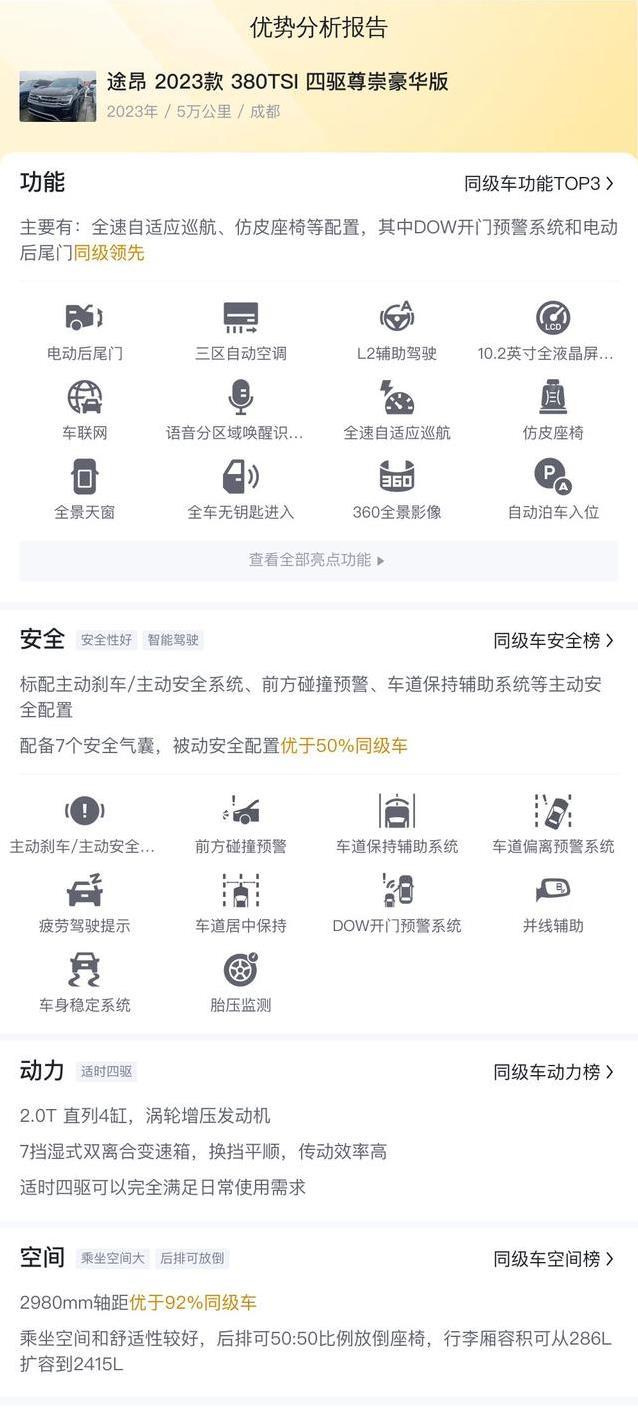Image resolution: width=638 pixels, height=1424 pixels.
Task: View 同级车动力榜 power ranking
Action: pyautogui.click(x=553, y=1072)
